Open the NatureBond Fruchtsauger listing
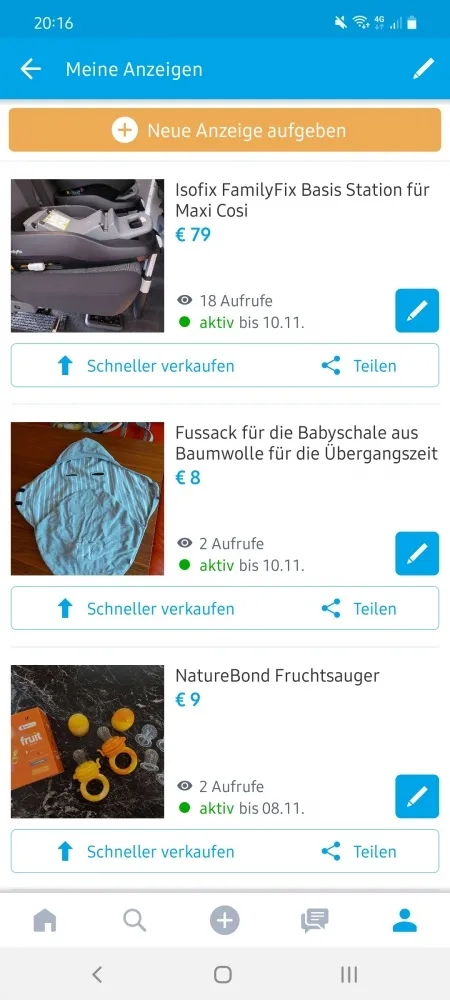 [277, 676]
